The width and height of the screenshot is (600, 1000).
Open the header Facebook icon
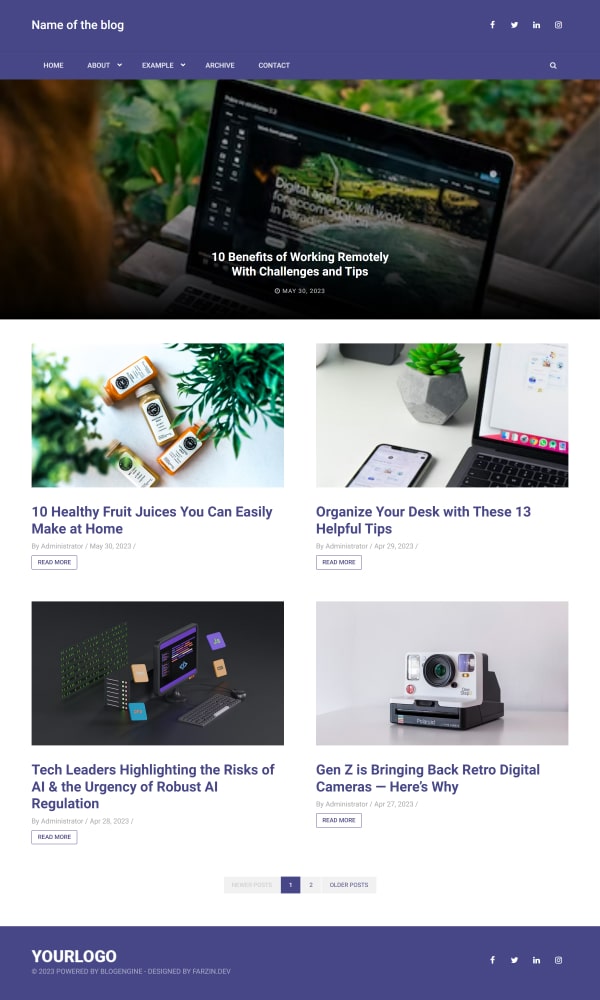(492, 25)
